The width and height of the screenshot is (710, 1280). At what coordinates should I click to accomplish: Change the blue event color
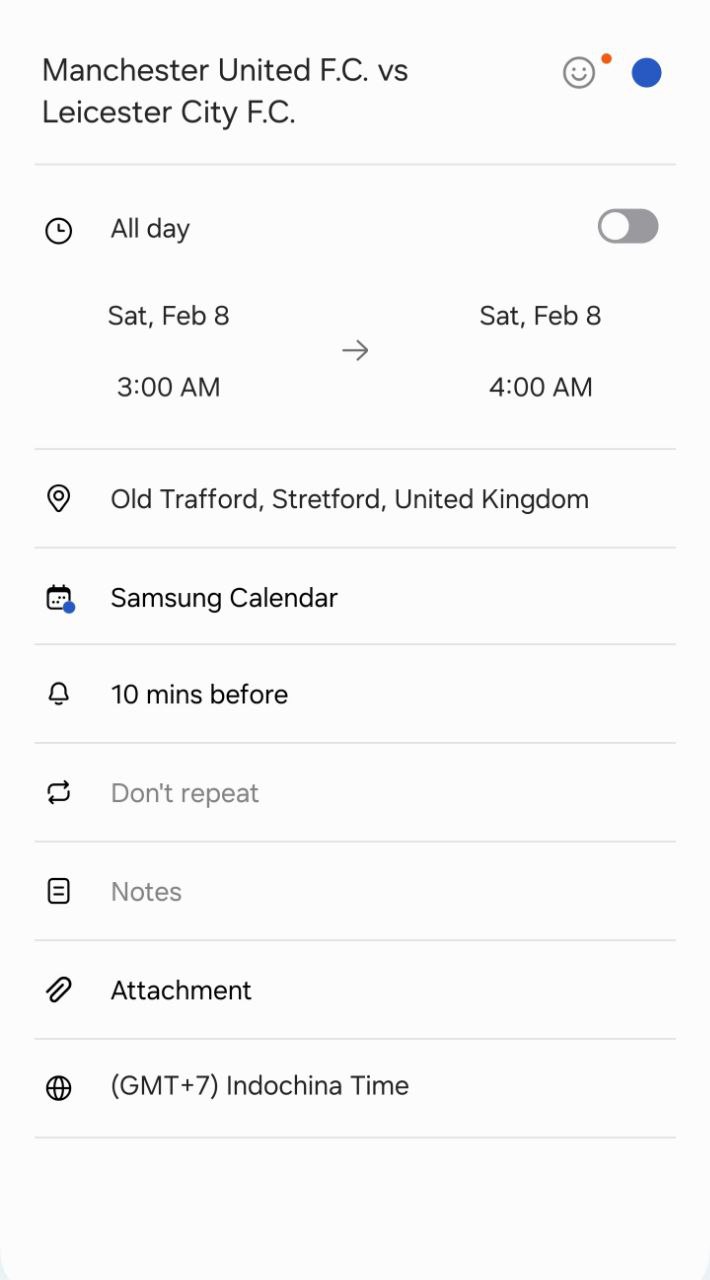(646, 73)
